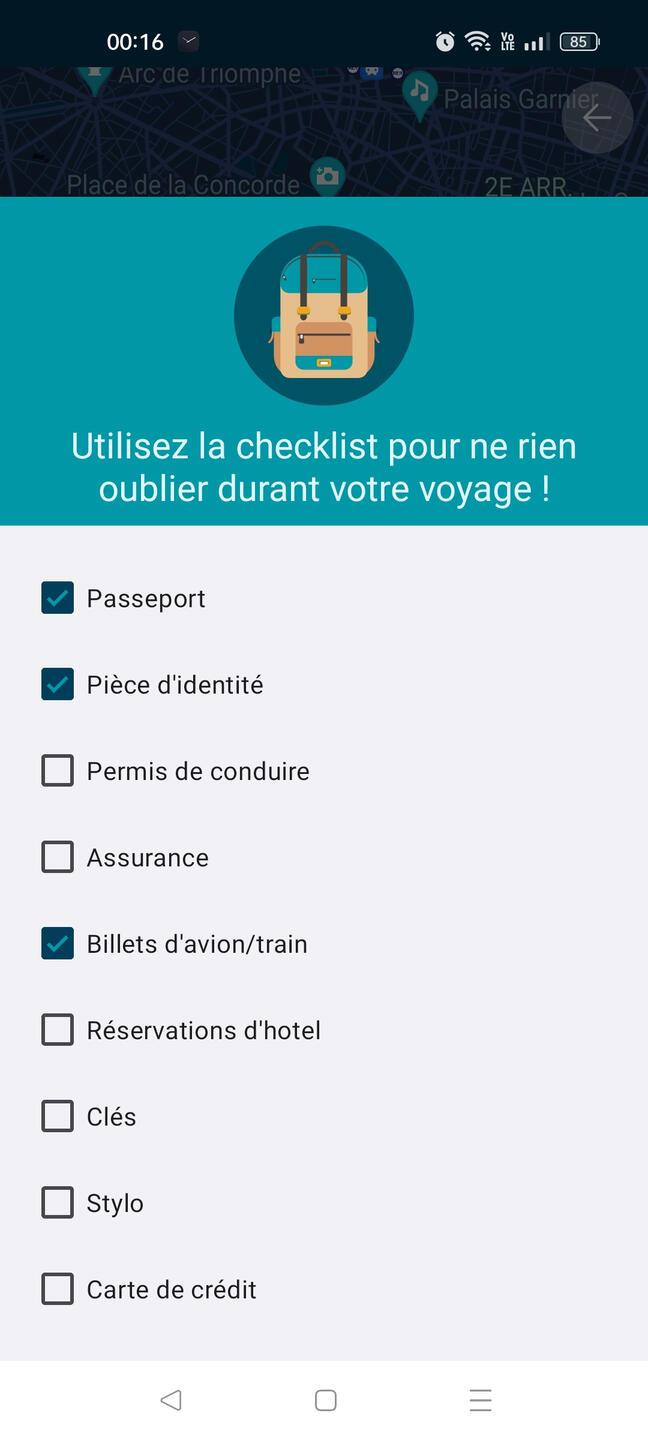Select the Stylo checkbox

57,1203
